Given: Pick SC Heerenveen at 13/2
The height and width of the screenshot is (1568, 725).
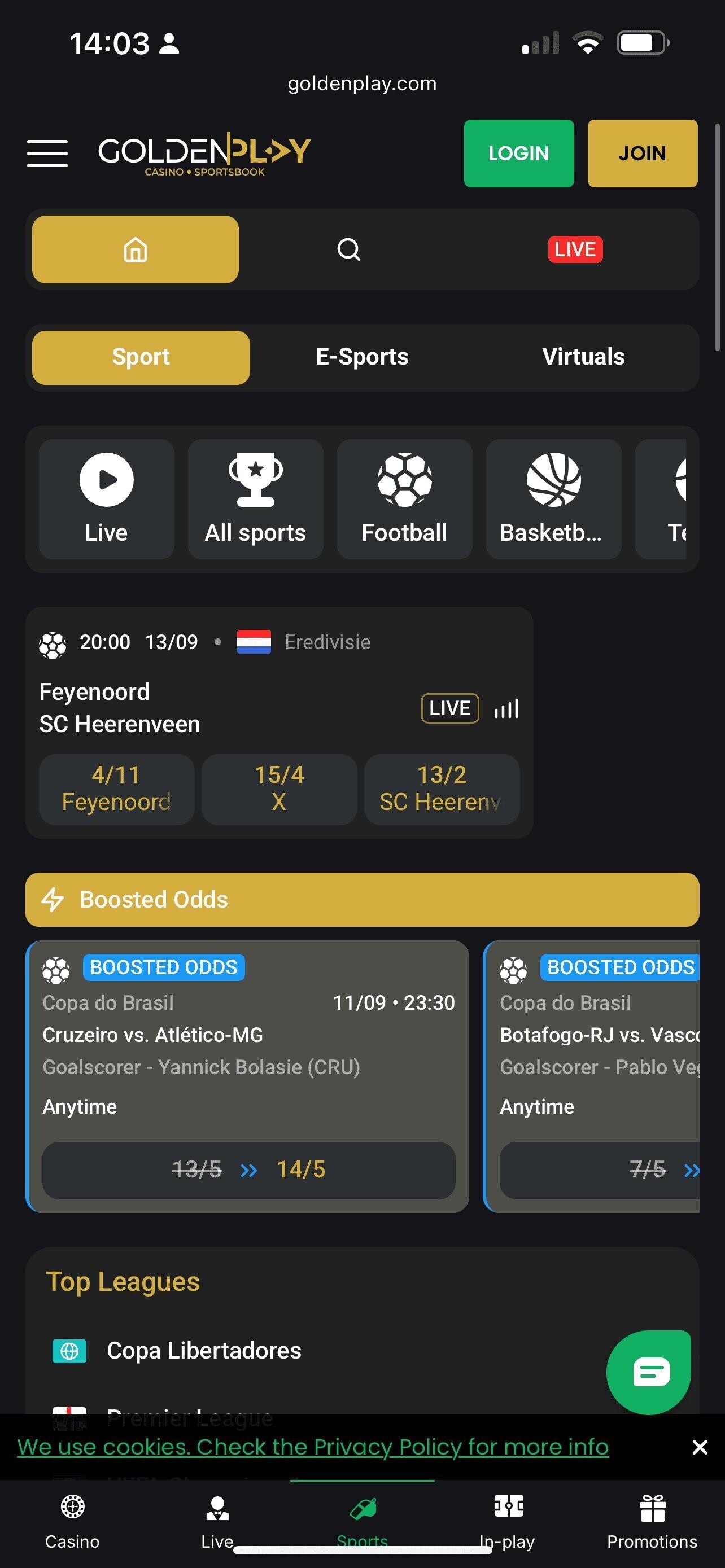Looking at the screenshot, I should tap(442, 789).
